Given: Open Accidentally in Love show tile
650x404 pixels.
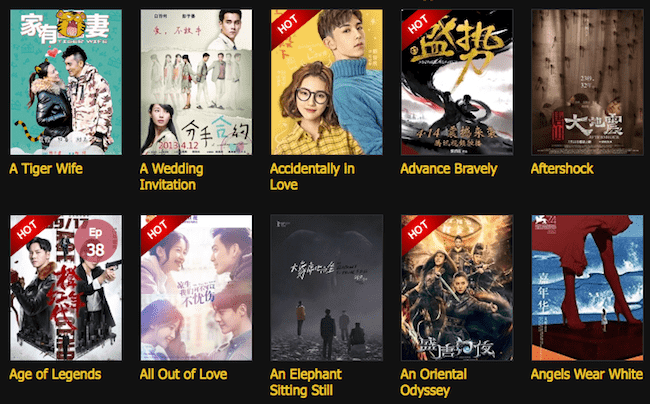Looking at the screenshot, I should point(326,82).
